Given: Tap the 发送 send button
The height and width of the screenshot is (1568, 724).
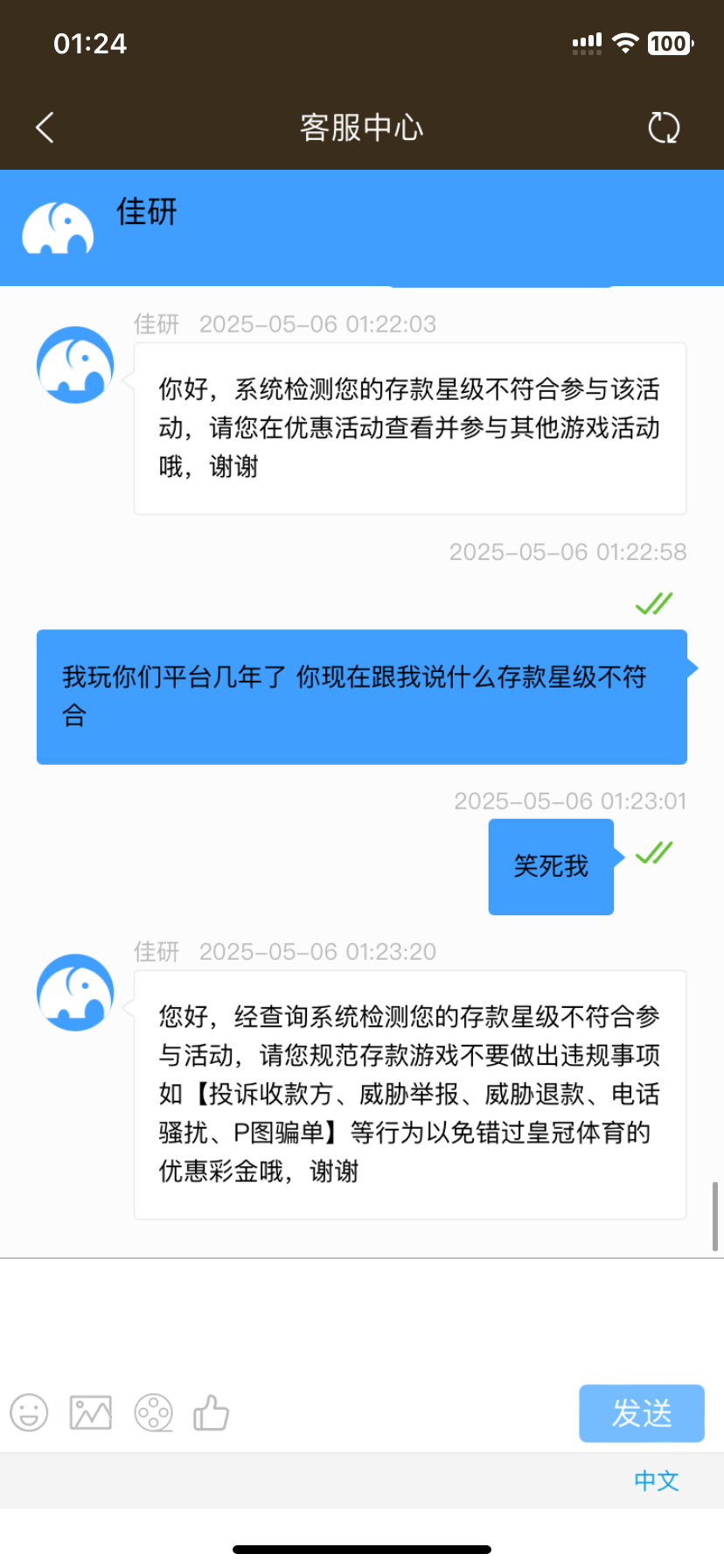Looking at the screenshot, I should (641, 1412).
